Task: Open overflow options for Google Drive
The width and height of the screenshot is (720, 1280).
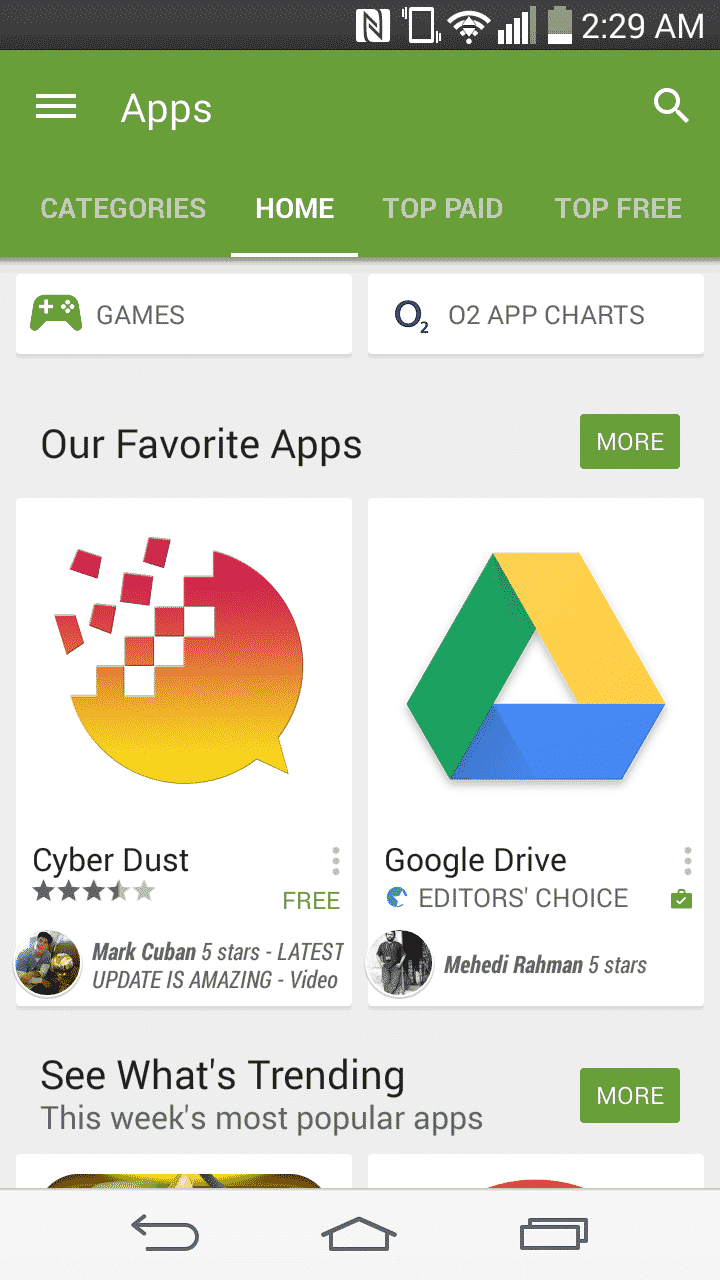Action: (688, 861)
